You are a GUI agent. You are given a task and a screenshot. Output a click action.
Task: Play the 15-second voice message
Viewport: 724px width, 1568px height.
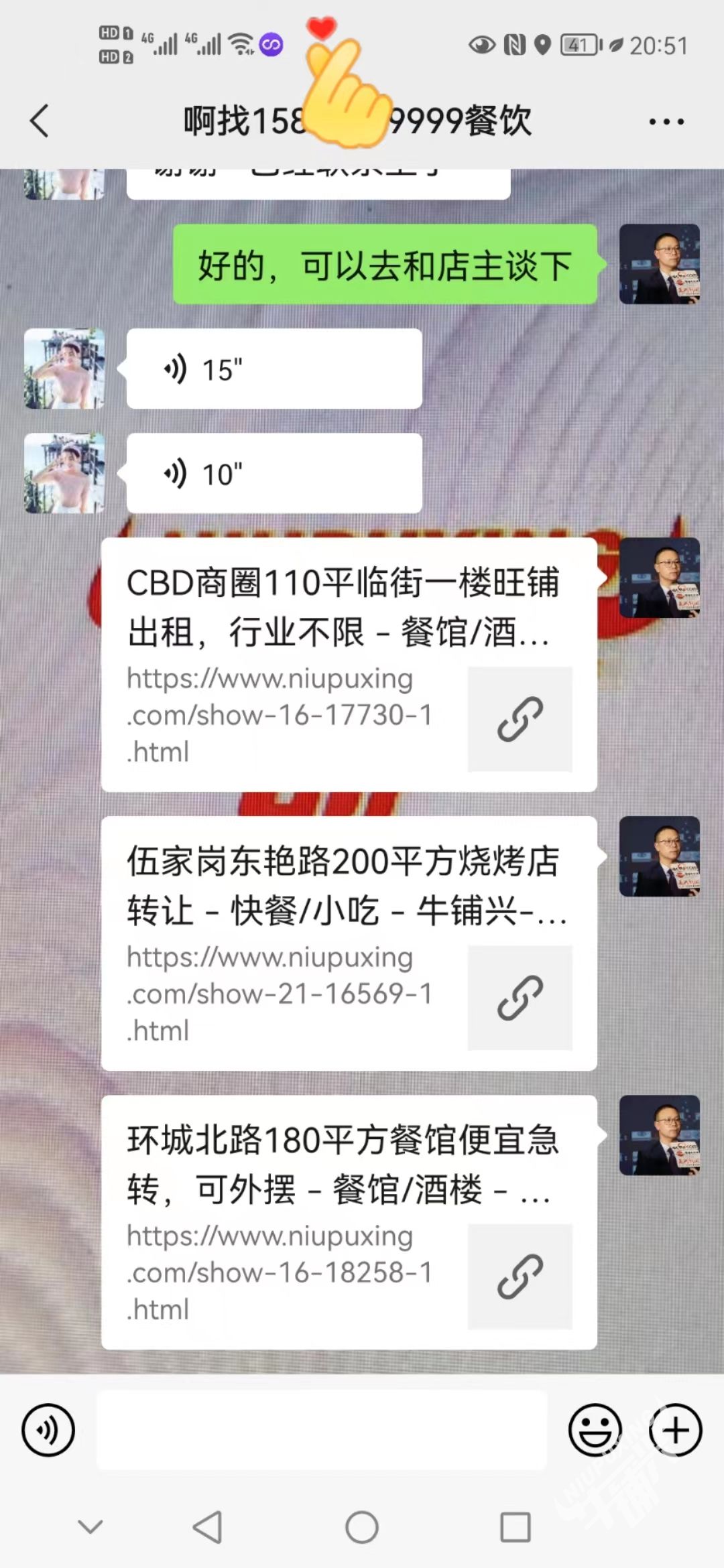(x=274, y=369)
